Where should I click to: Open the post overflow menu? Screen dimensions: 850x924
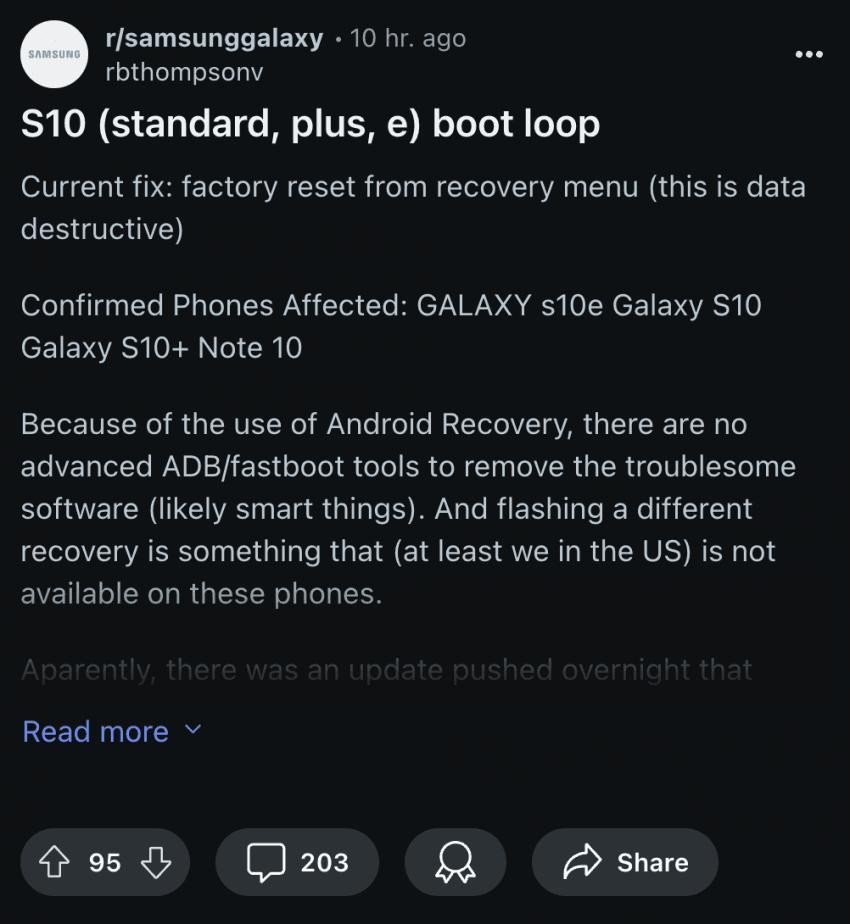(x=808, y=54)
